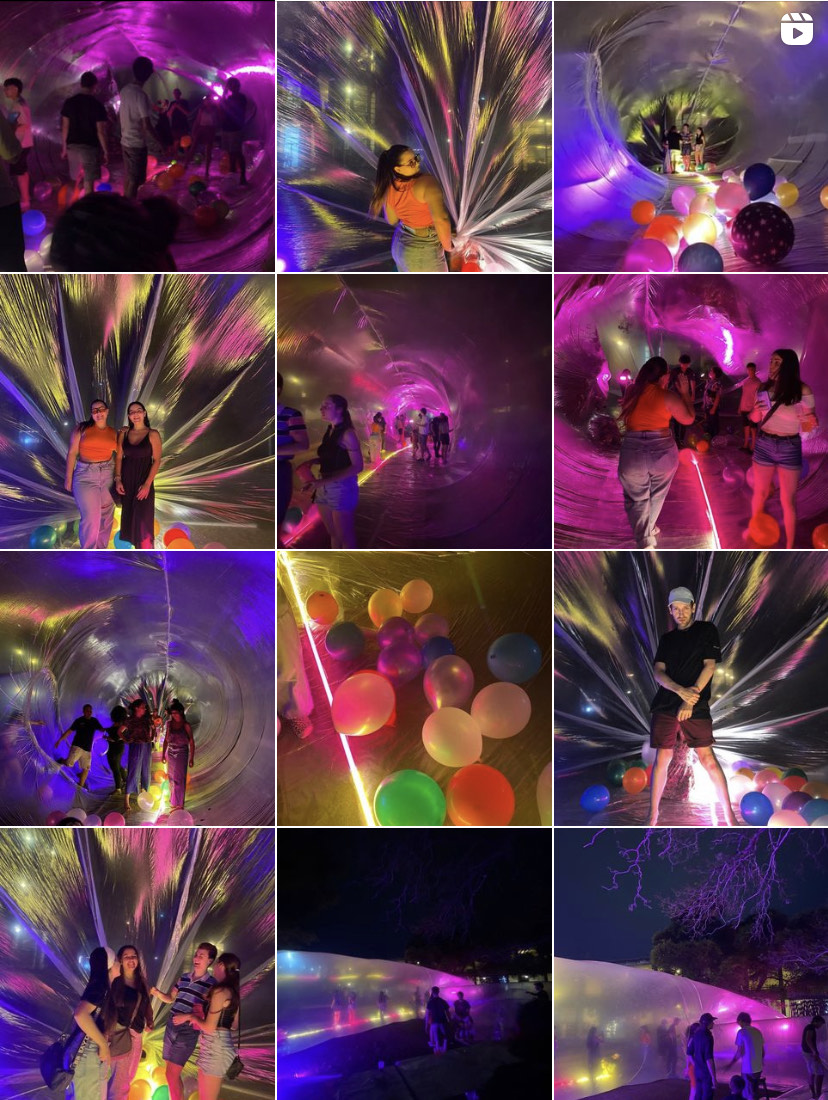
Task: Open the photo of crowd silhouettes in pink tunnel
Action: [137, 136]
